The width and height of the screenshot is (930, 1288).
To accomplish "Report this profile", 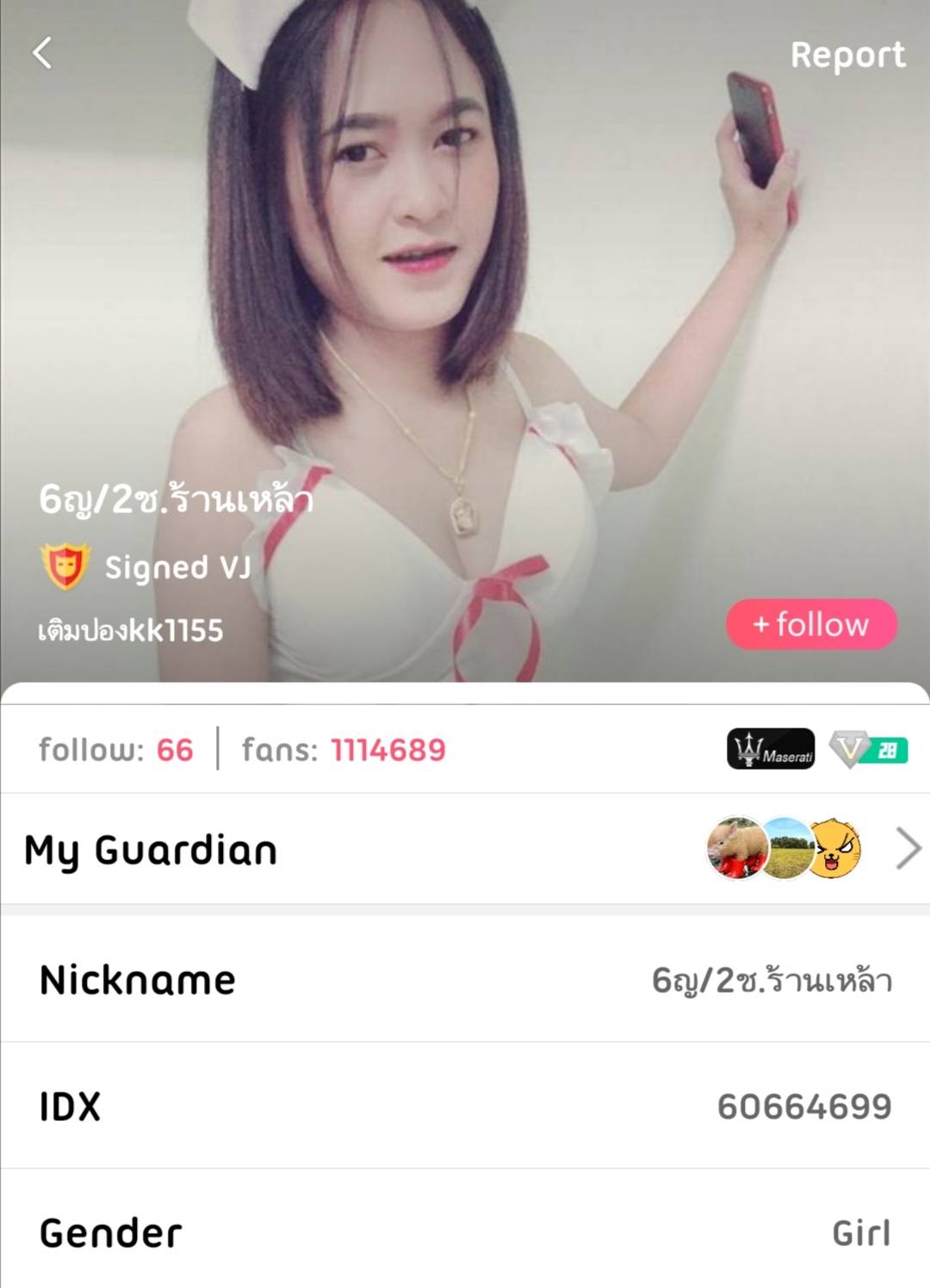I will click(x=847, y=55).
